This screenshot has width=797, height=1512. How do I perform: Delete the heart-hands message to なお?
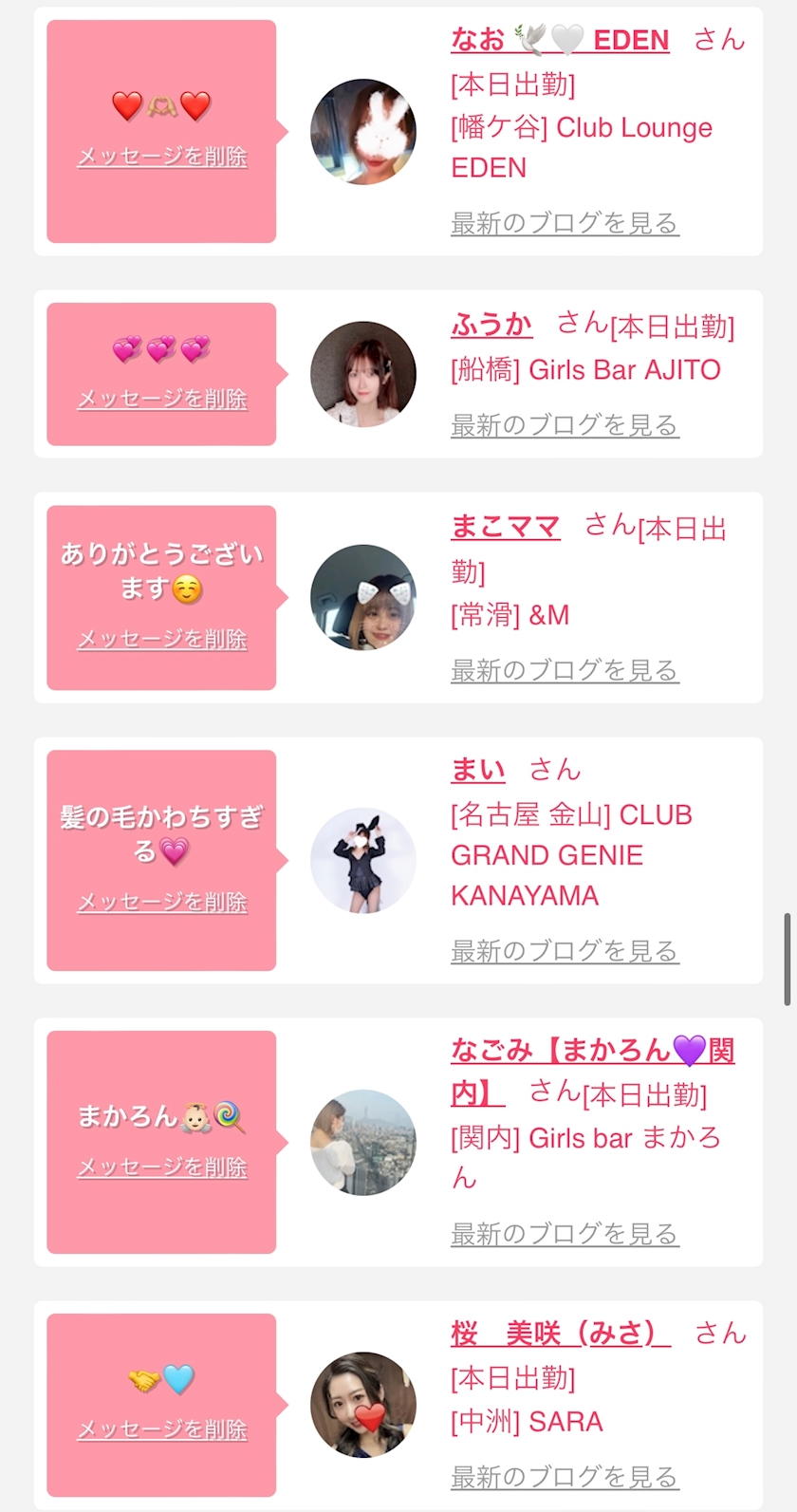click(161, 157)
